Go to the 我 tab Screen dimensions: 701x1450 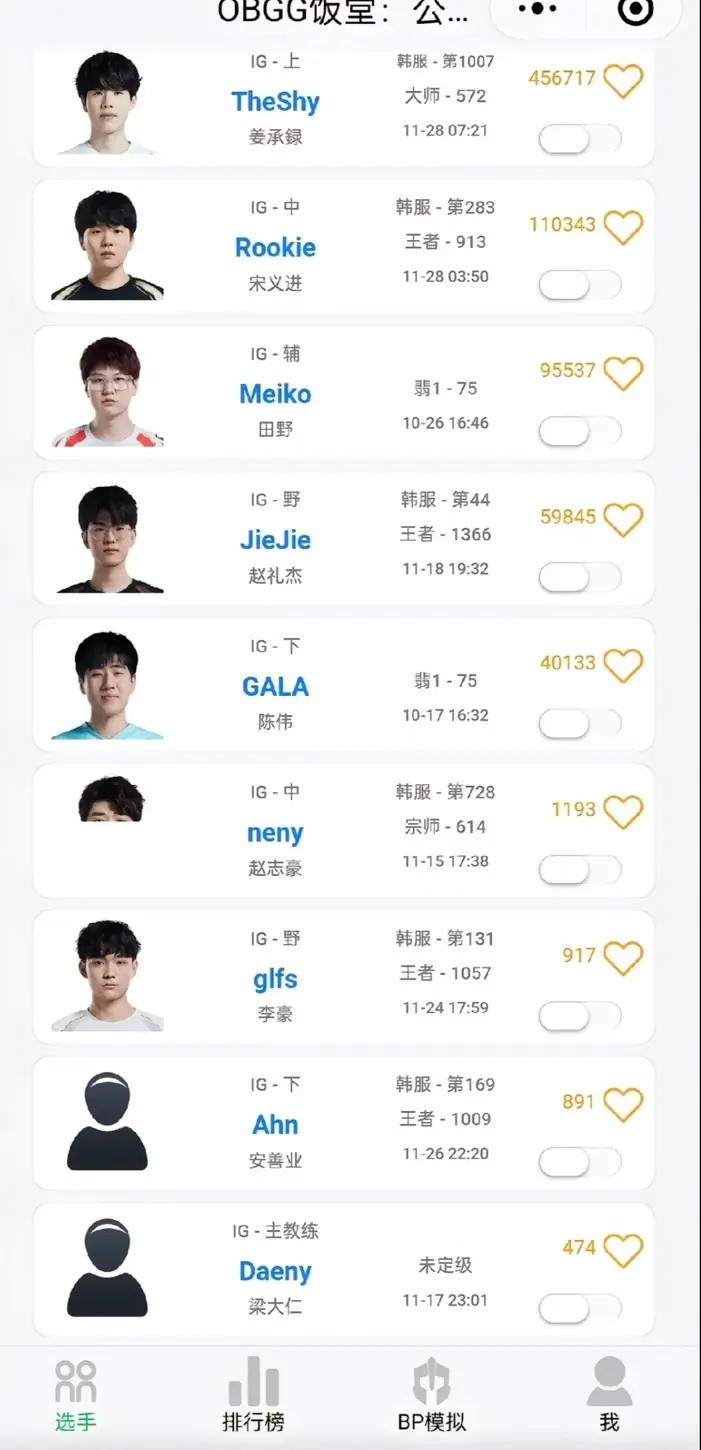(x=609, y=1394)
